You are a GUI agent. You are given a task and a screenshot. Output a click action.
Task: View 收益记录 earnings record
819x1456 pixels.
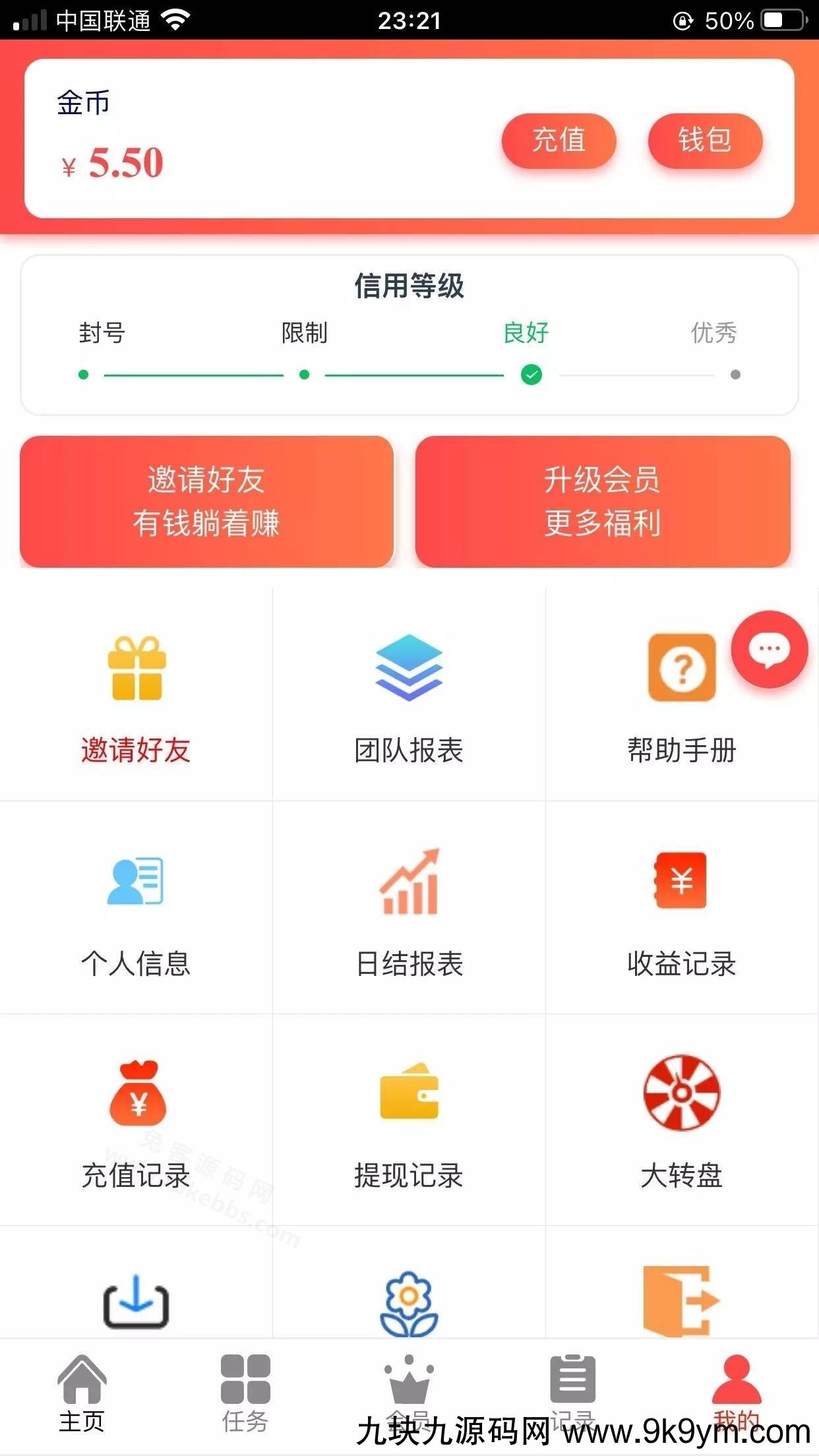pyautogui.click(x=681, y=909)
